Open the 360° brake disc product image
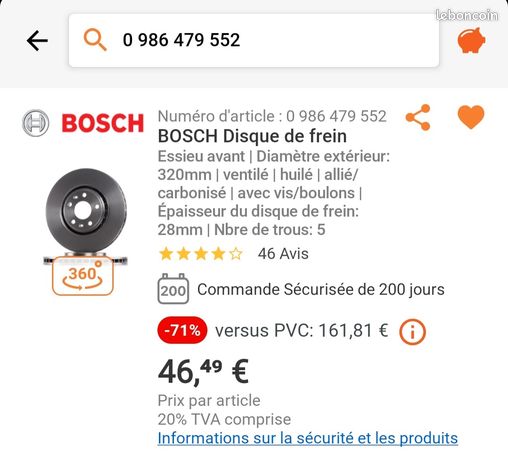 coord(86,231)
